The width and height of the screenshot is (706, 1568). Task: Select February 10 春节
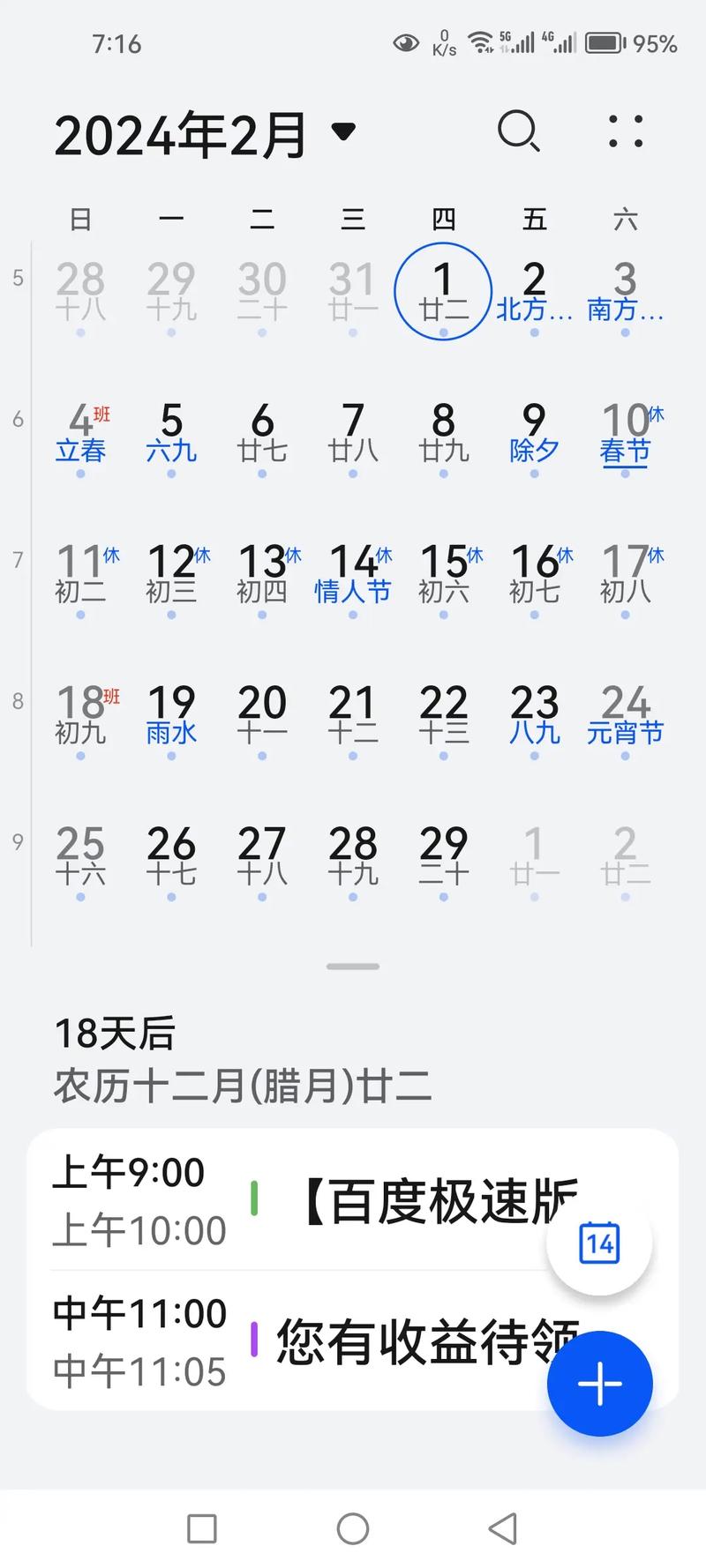[626, 434]
